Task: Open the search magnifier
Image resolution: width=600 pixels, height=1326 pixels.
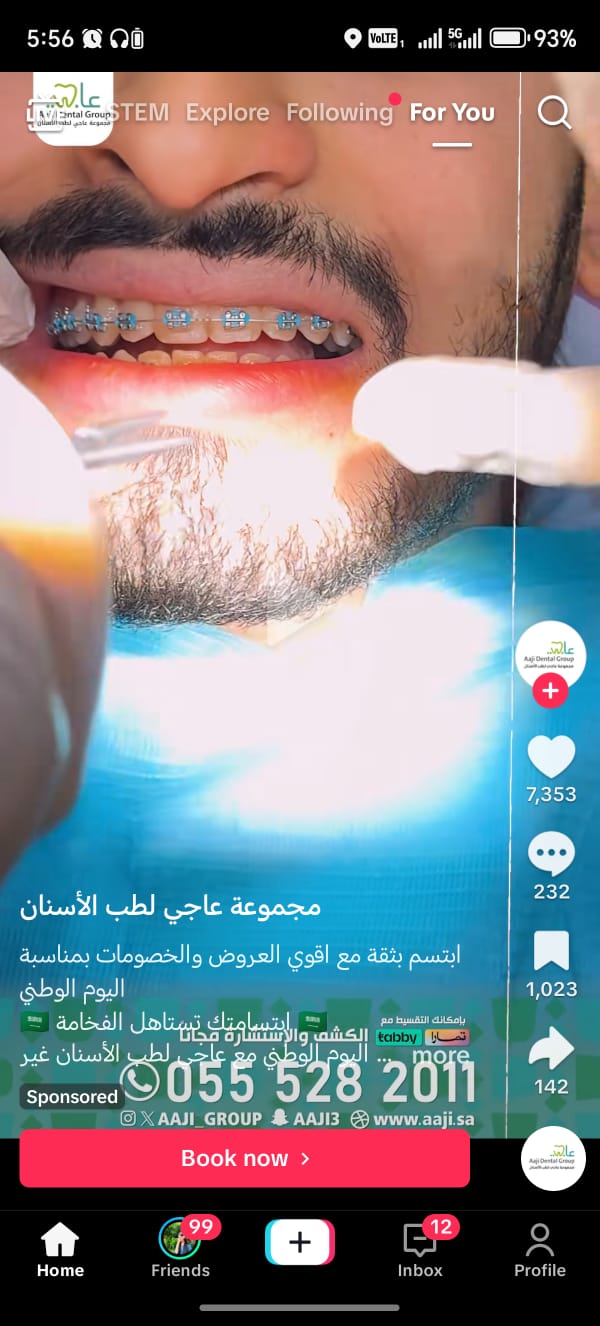Action: (x=554, y=112)
